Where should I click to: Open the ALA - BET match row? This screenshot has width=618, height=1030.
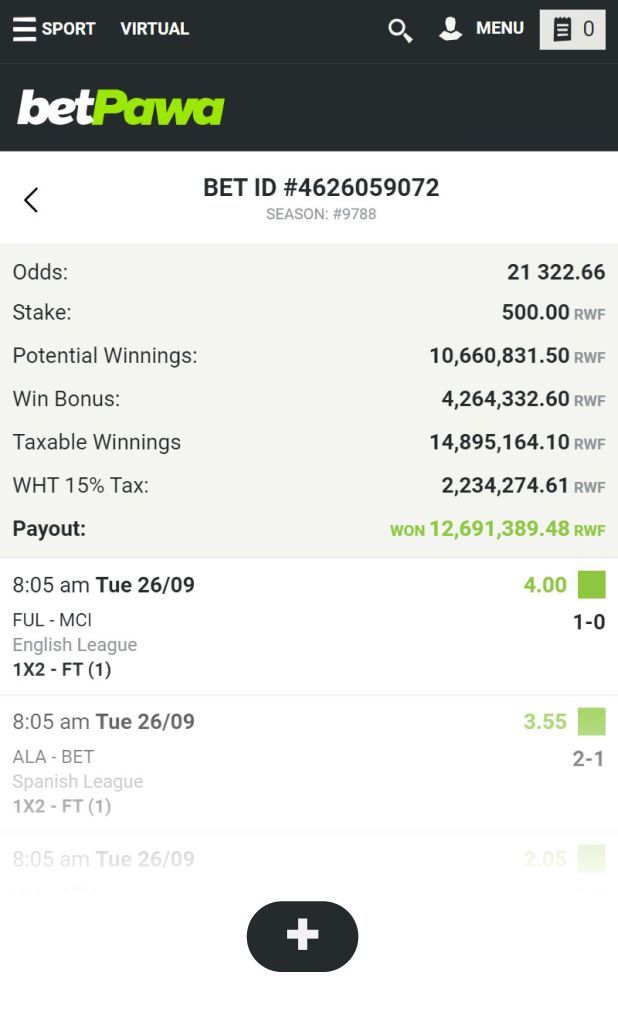[x=308, y=764]
